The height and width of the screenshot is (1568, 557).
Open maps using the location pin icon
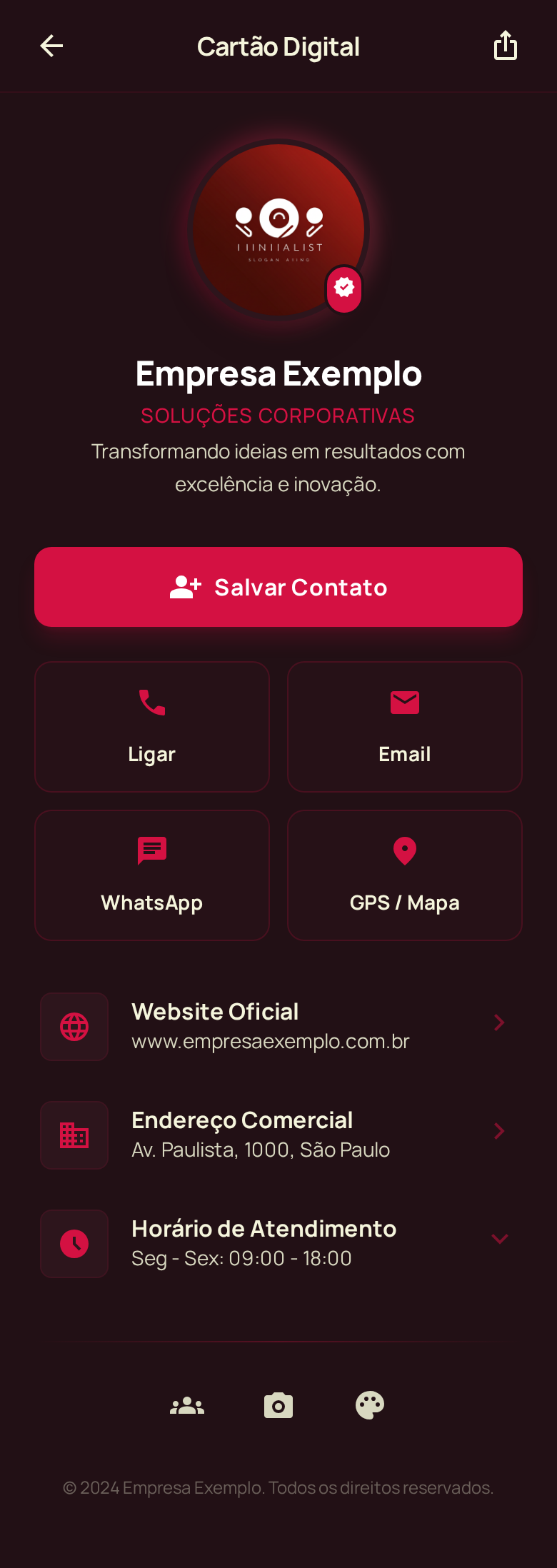(x=404, y=850)
